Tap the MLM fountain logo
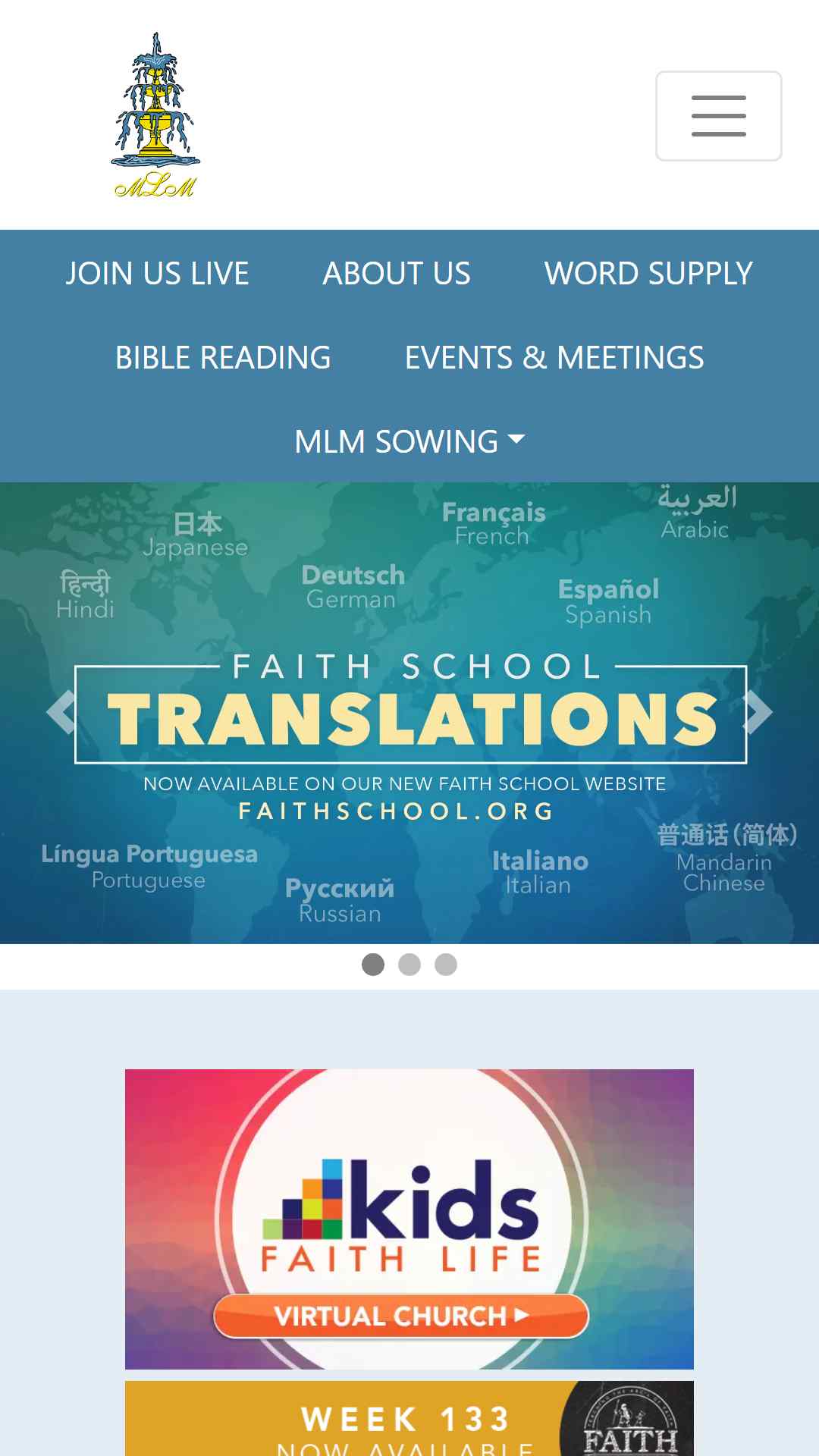This screenshot has height=1456, width=819. [x=155, y=115]
